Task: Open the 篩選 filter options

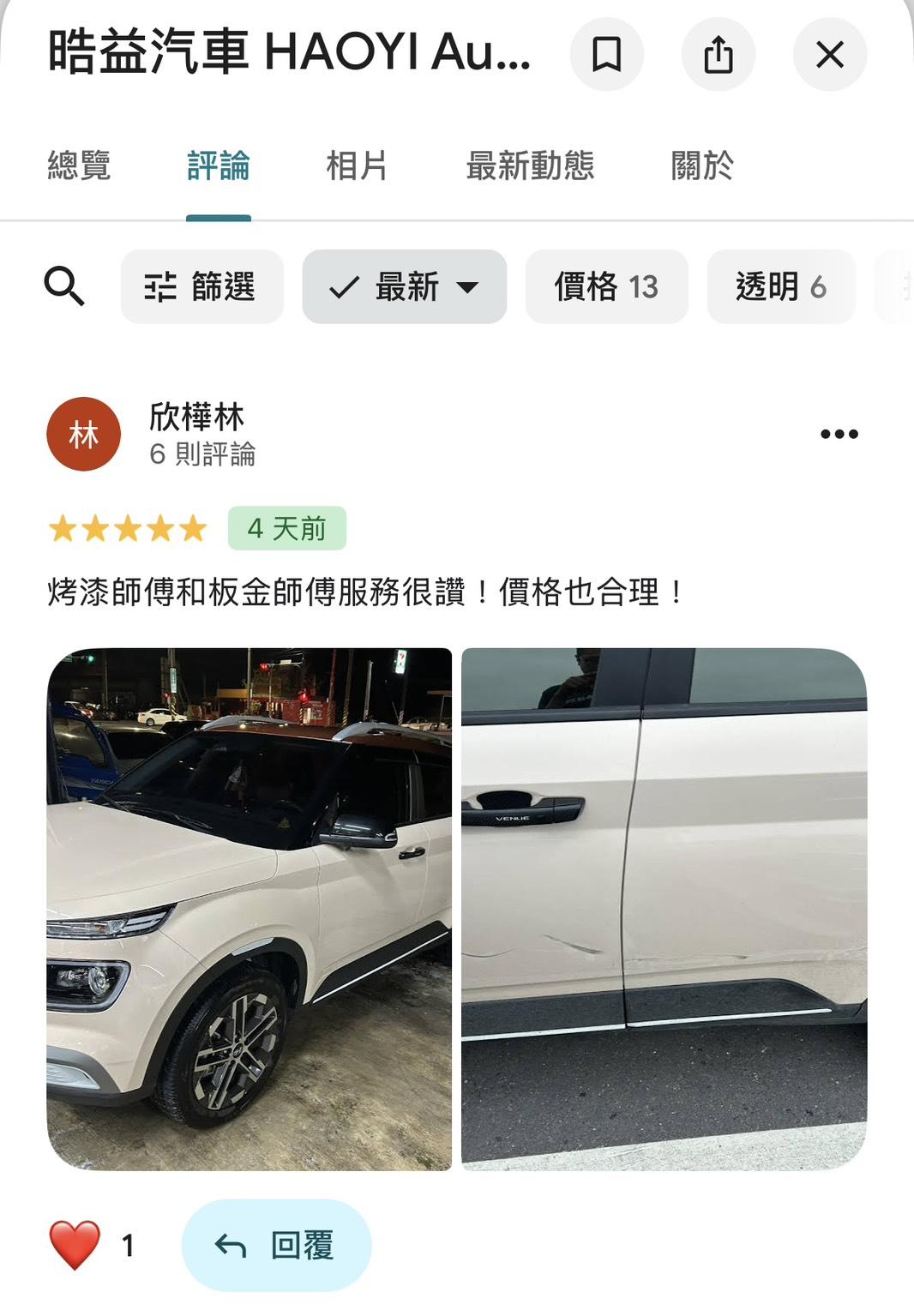Action: pos(201,286)
